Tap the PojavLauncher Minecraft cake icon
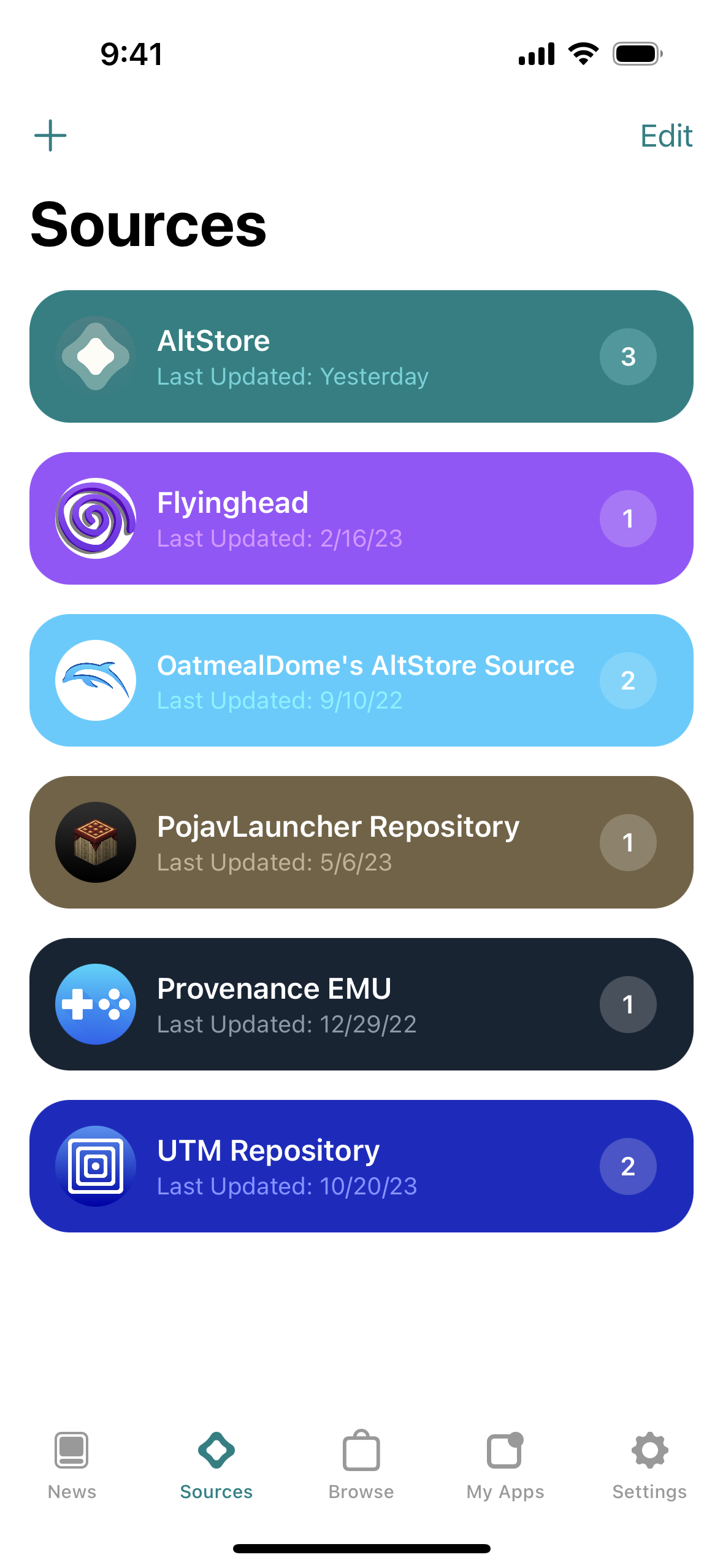 [95, 842]
